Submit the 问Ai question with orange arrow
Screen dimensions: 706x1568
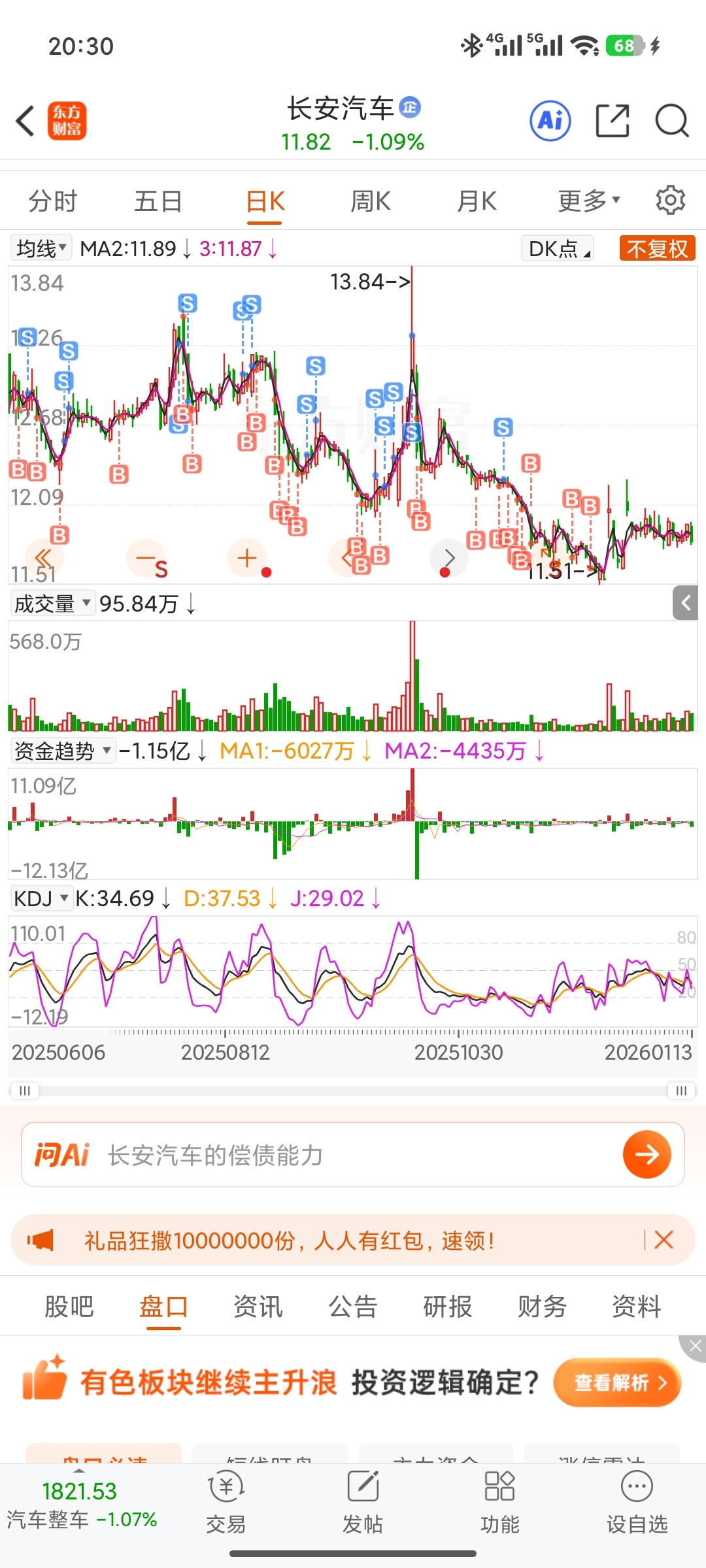click(647, 1154)
